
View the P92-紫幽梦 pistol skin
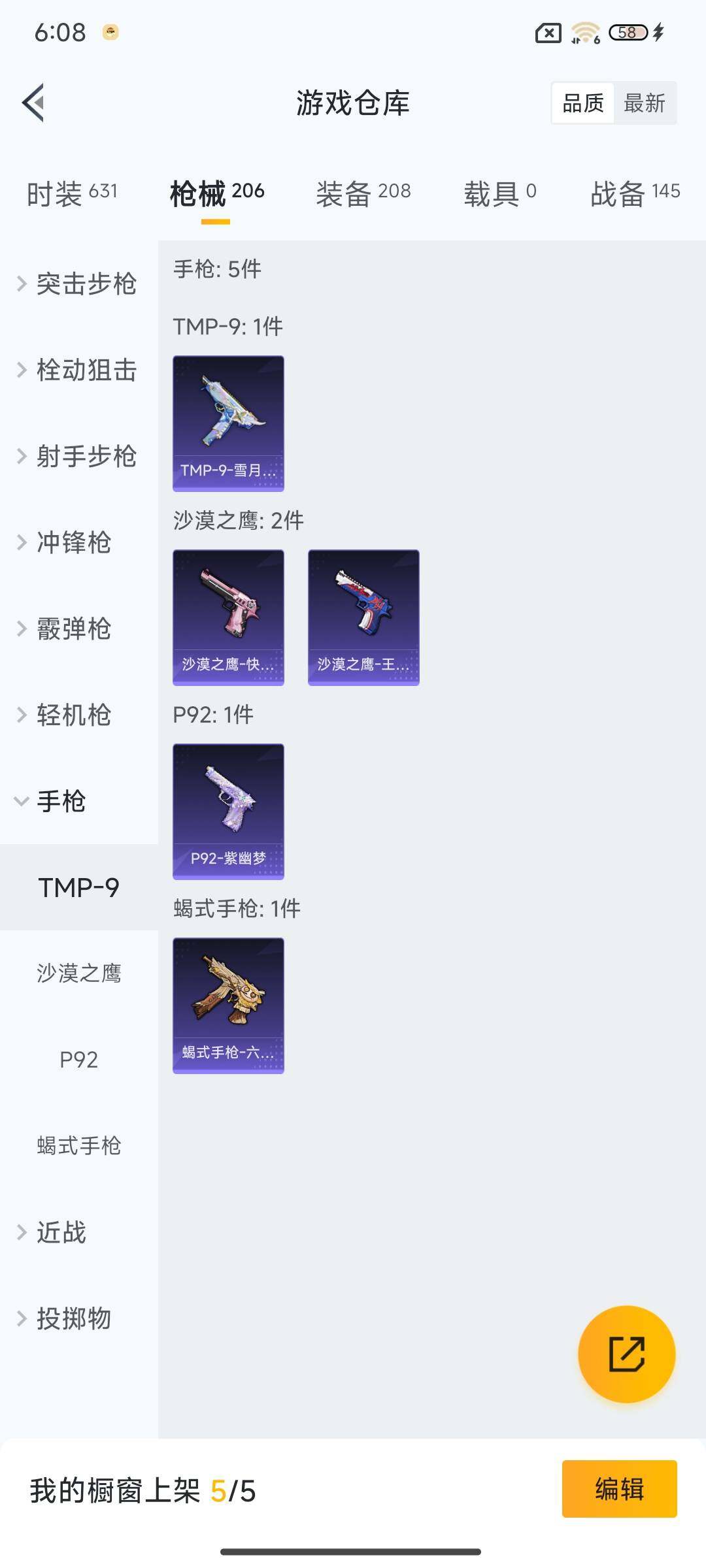228,811
